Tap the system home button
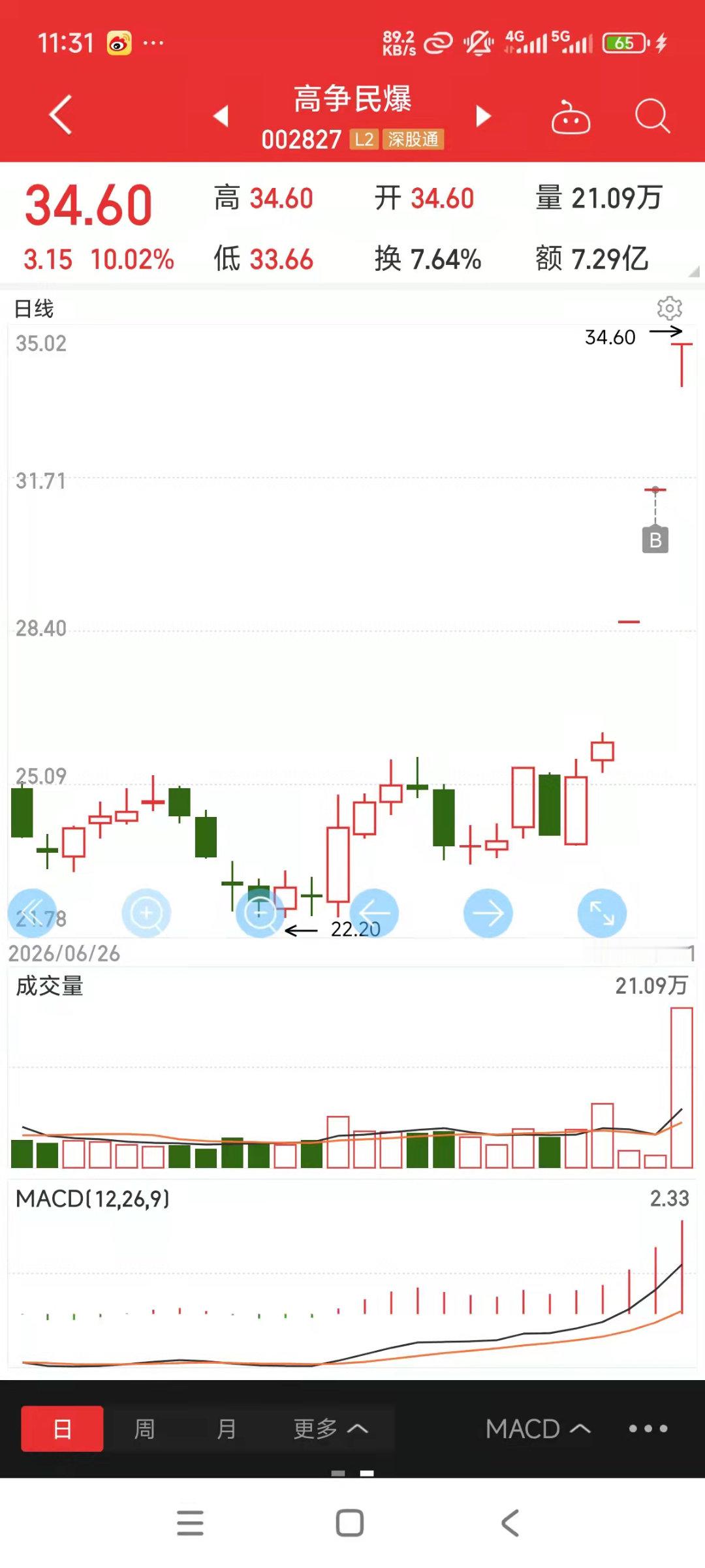Image resolution: width=705 pixels, height=1568 pixels. click(x=350, y=1523)
